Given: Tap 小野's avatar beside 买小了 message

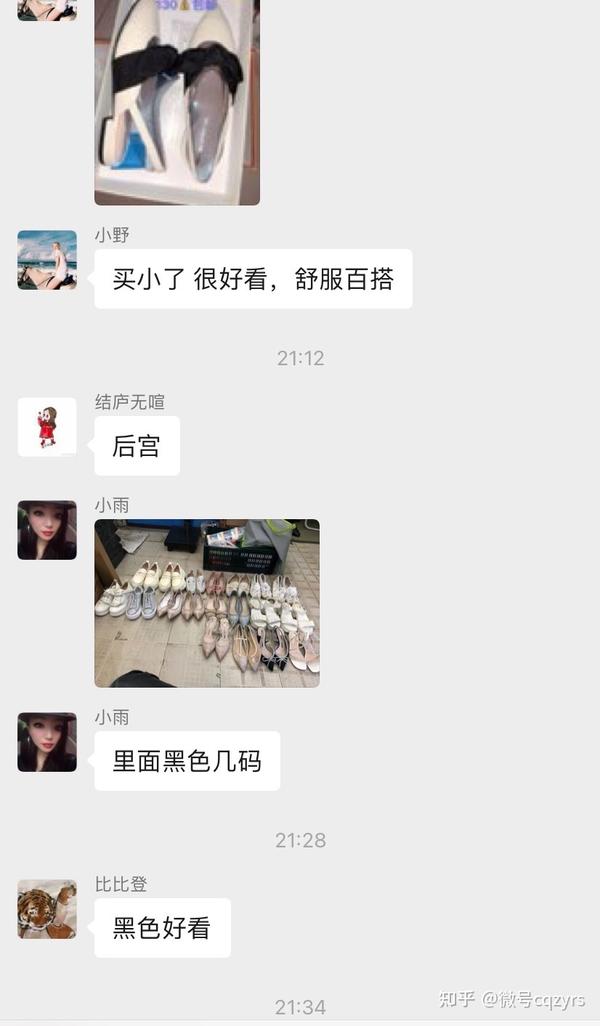Looking at the screenshot, I should (47, 260).
